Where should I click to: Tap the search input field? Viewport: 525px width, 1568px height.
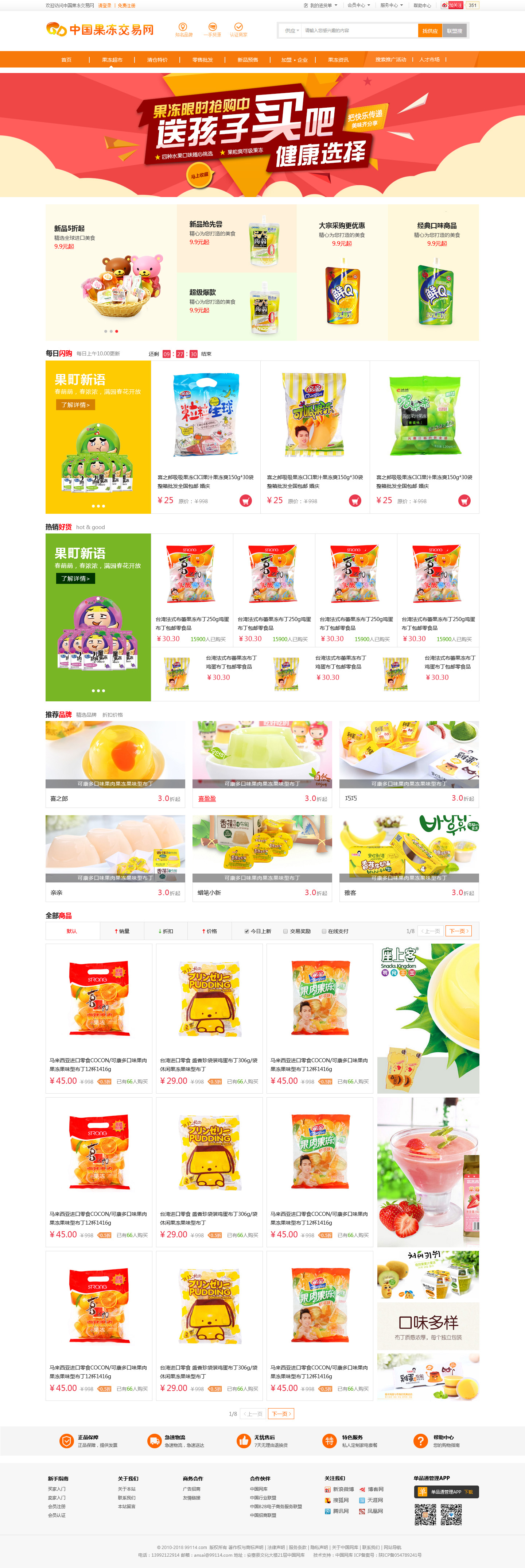[359, 30]
